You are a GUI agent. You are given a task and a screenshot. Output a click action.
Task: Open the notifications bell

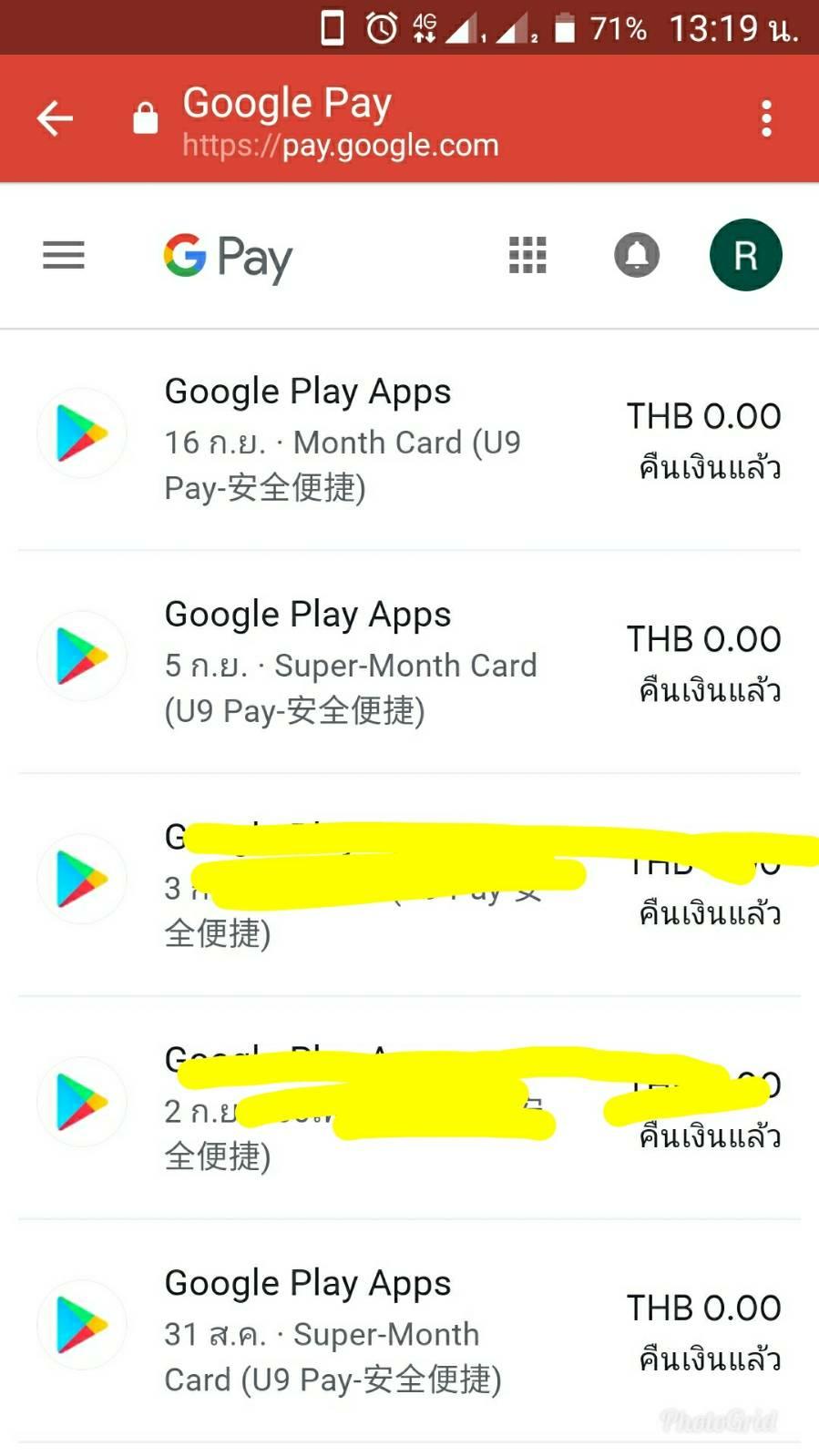[x=637, y=255]
